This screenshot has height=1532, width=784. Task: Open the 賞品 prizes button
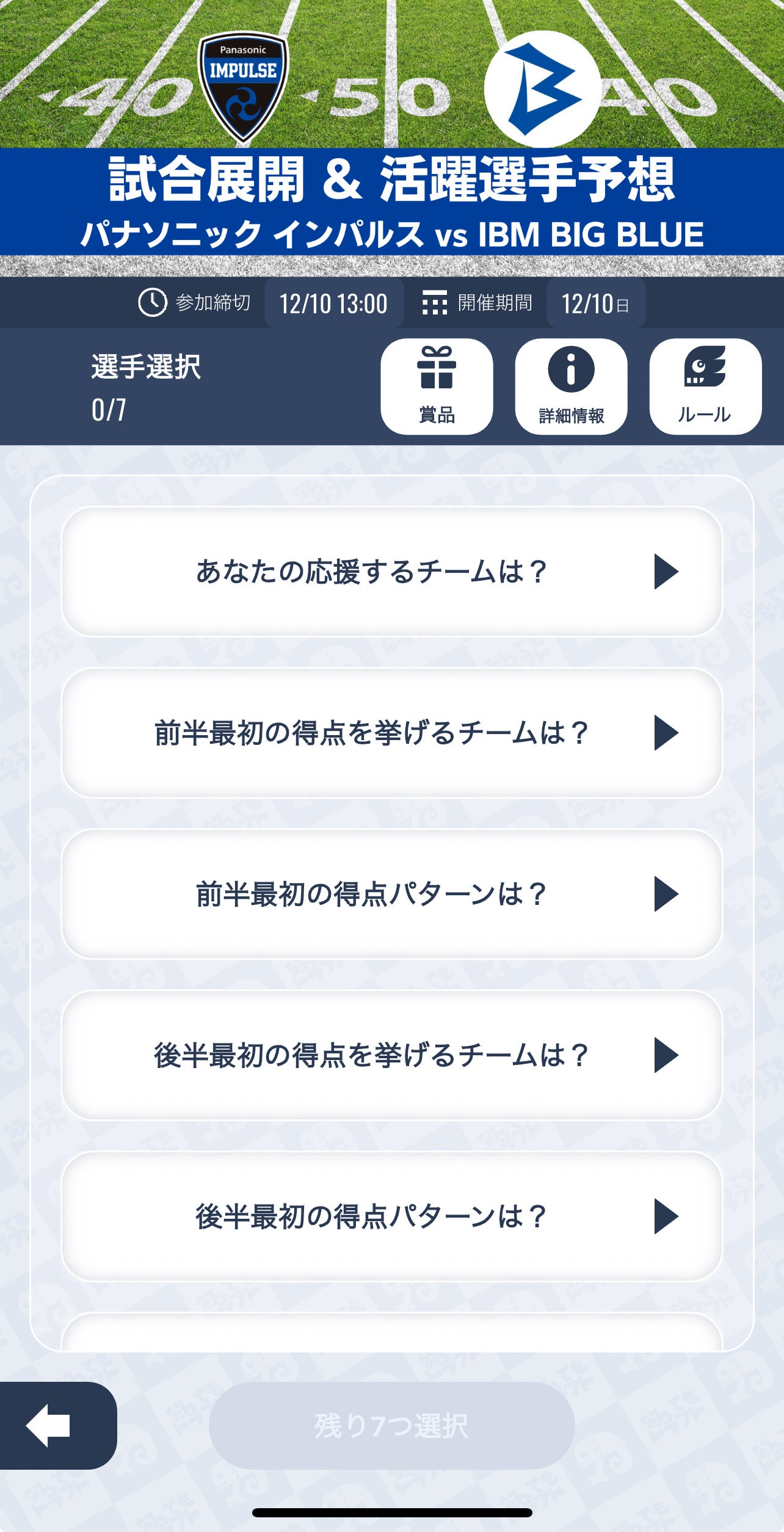tap(437, 386)
